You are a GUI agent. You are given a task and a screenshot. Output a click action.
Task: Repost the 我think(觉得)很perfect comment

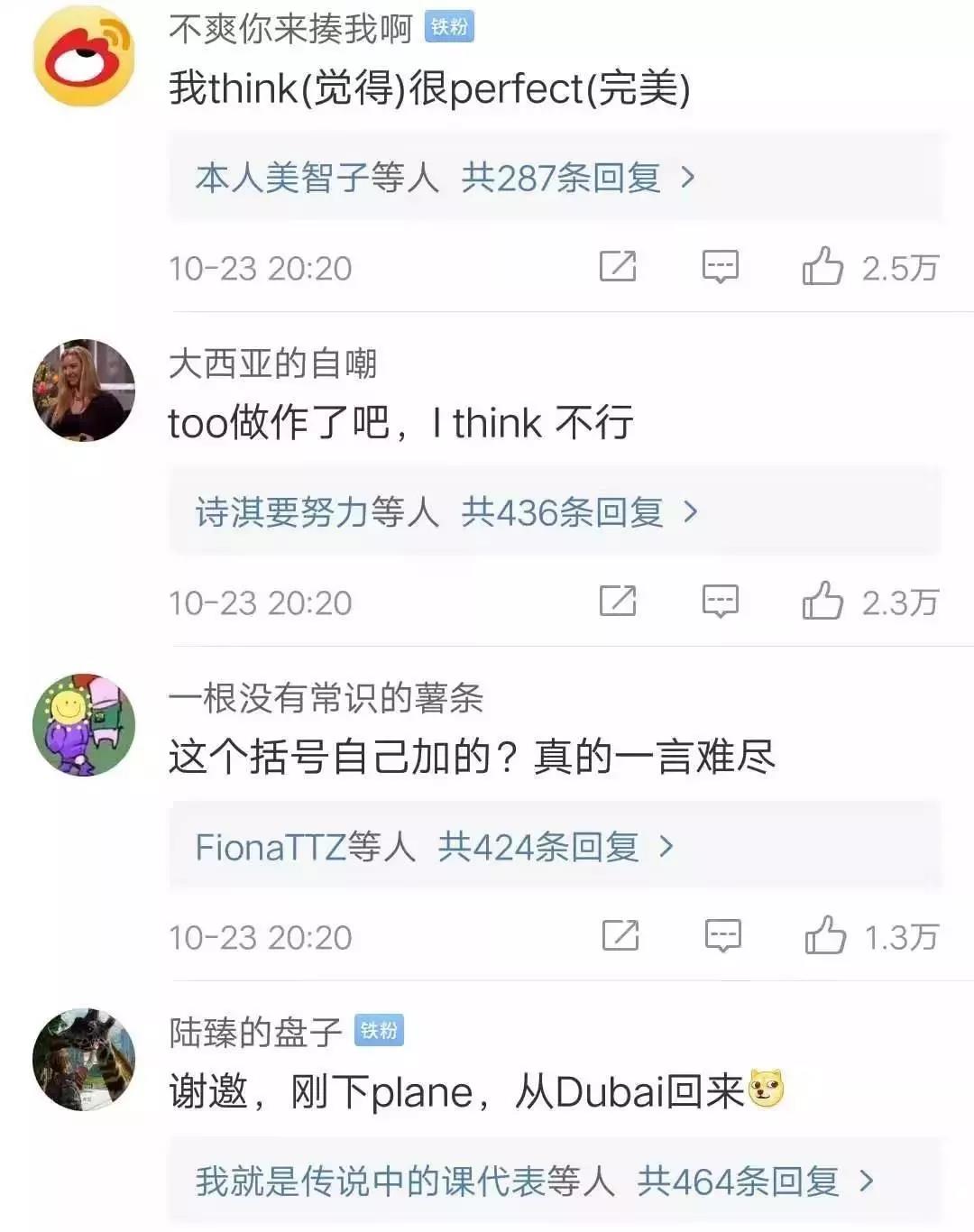coord(618,266)
